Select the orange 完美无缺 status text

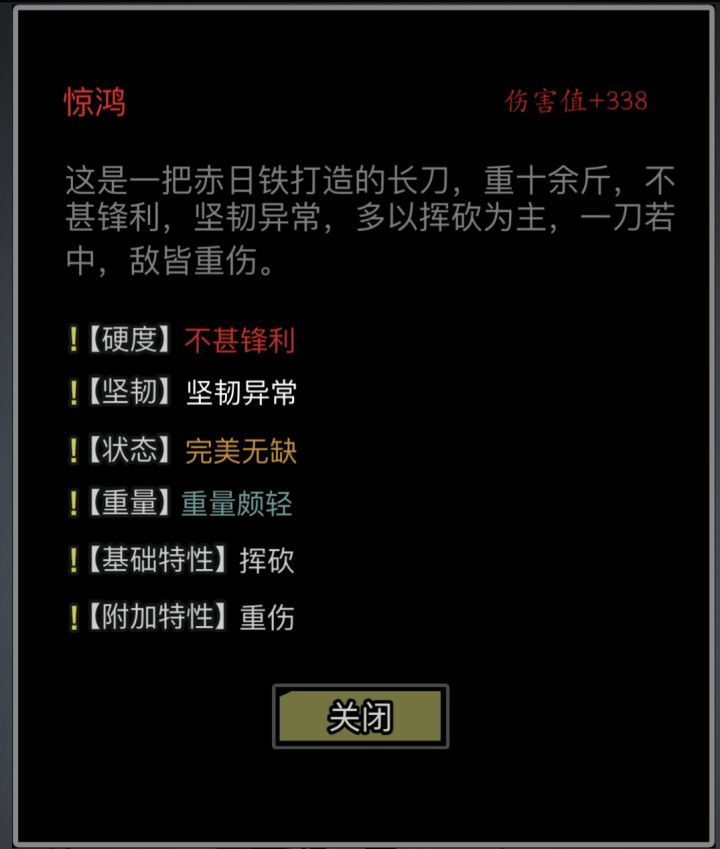(x=238, y=451)
